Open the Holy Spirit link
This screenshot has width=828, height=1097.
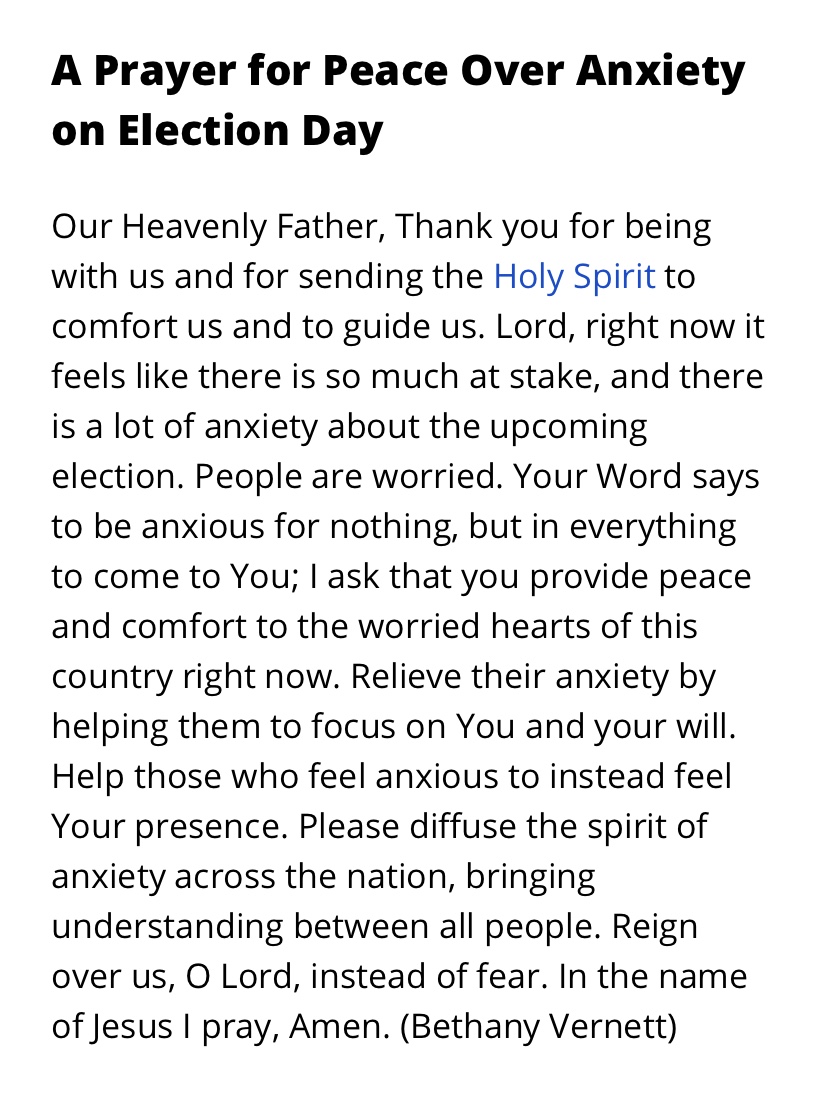(x=574, y=277)
